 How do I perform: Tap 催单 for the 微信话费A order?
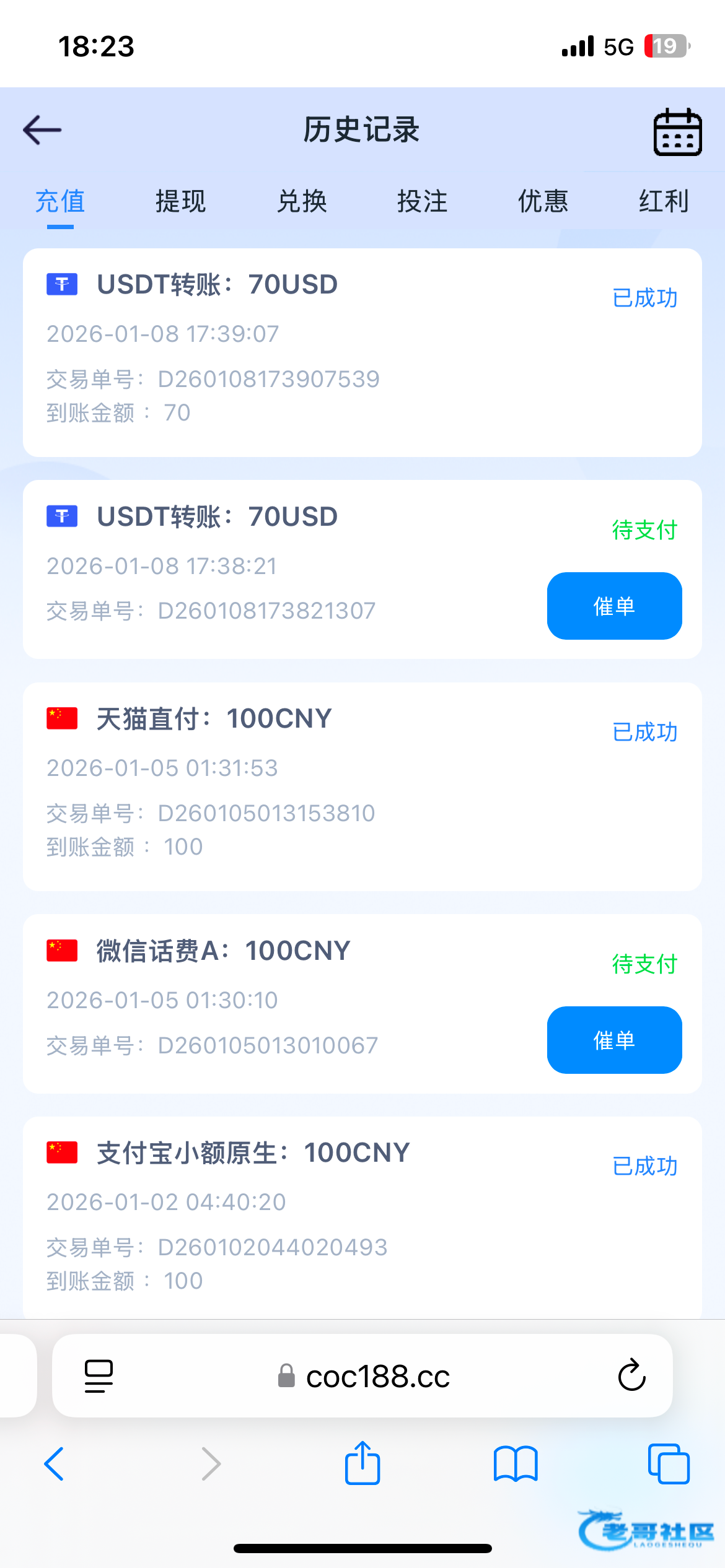[614, 1040]
